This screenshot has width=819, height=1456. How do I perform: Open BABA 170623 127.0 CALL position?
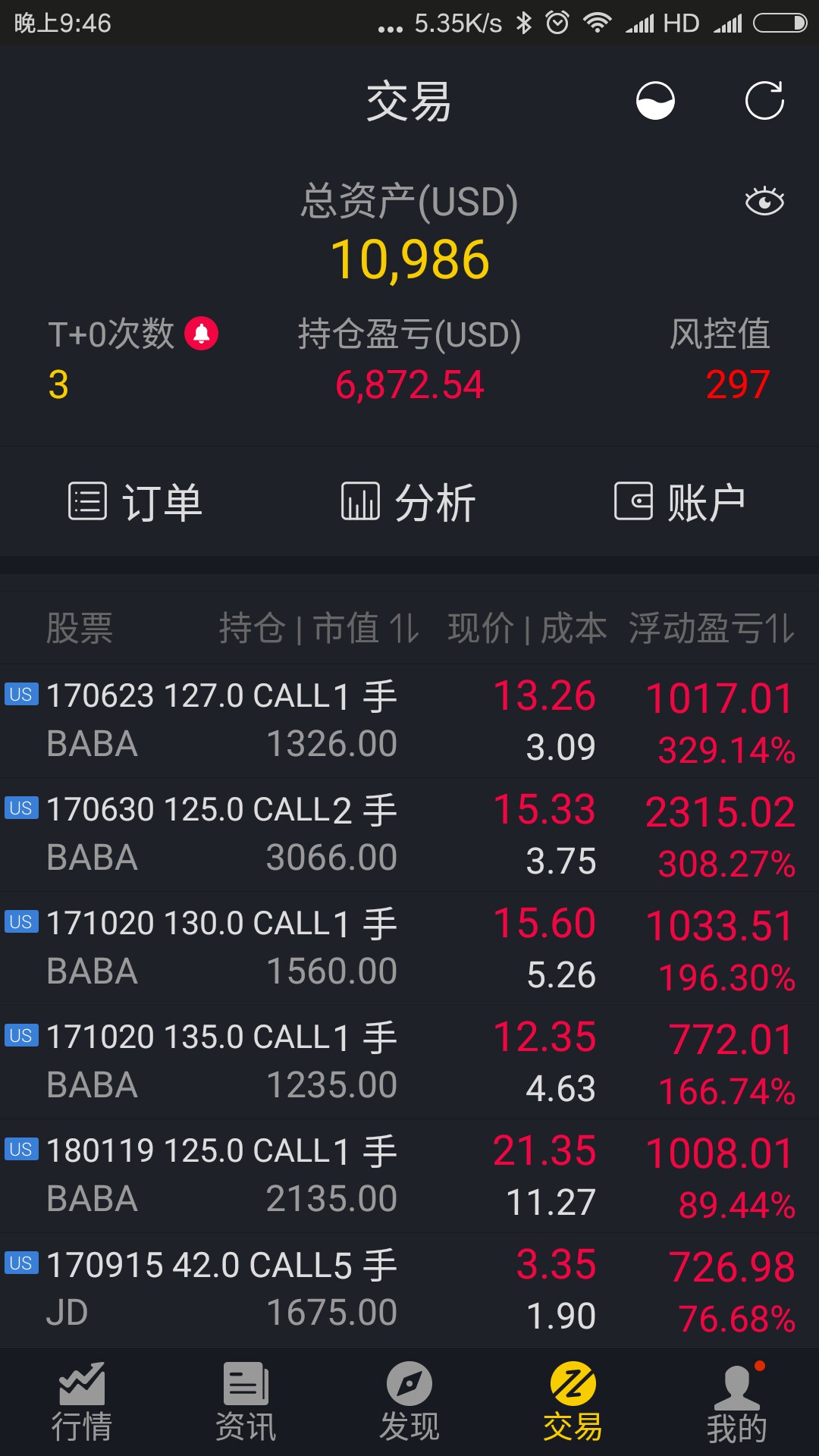point(409,721)
